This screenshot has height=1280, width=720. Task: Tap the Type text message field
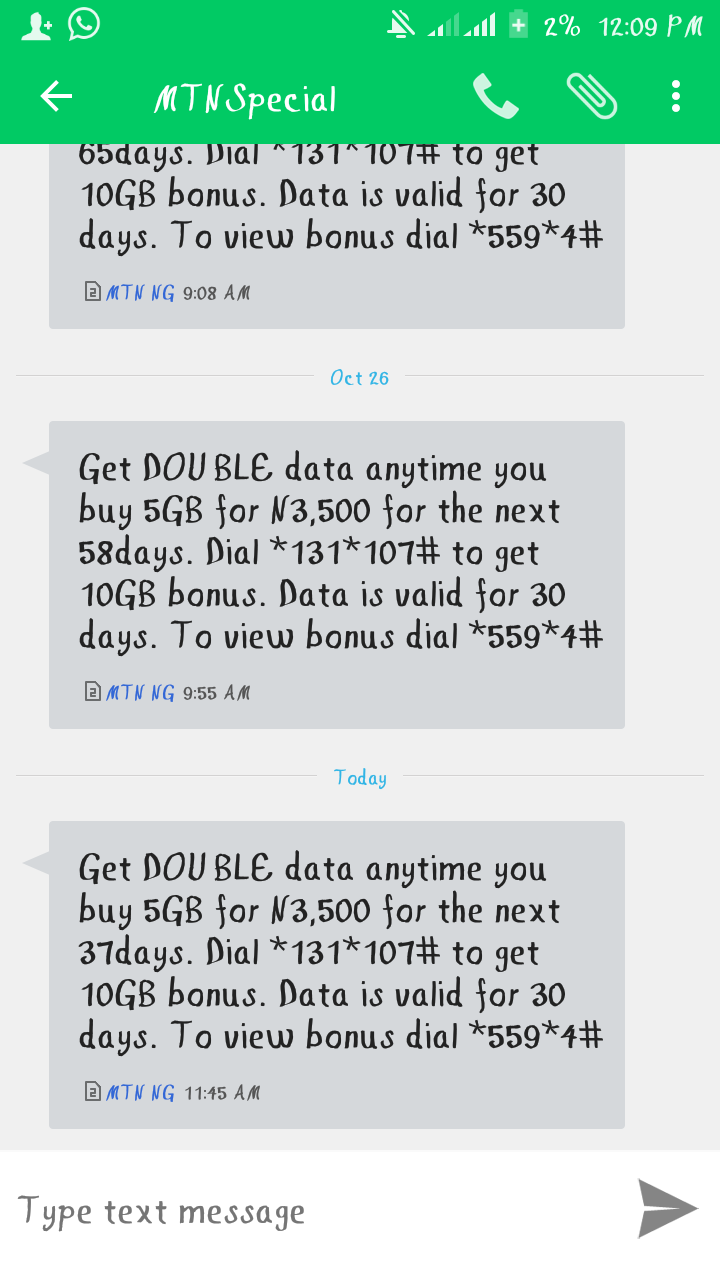coord(310,1212)
